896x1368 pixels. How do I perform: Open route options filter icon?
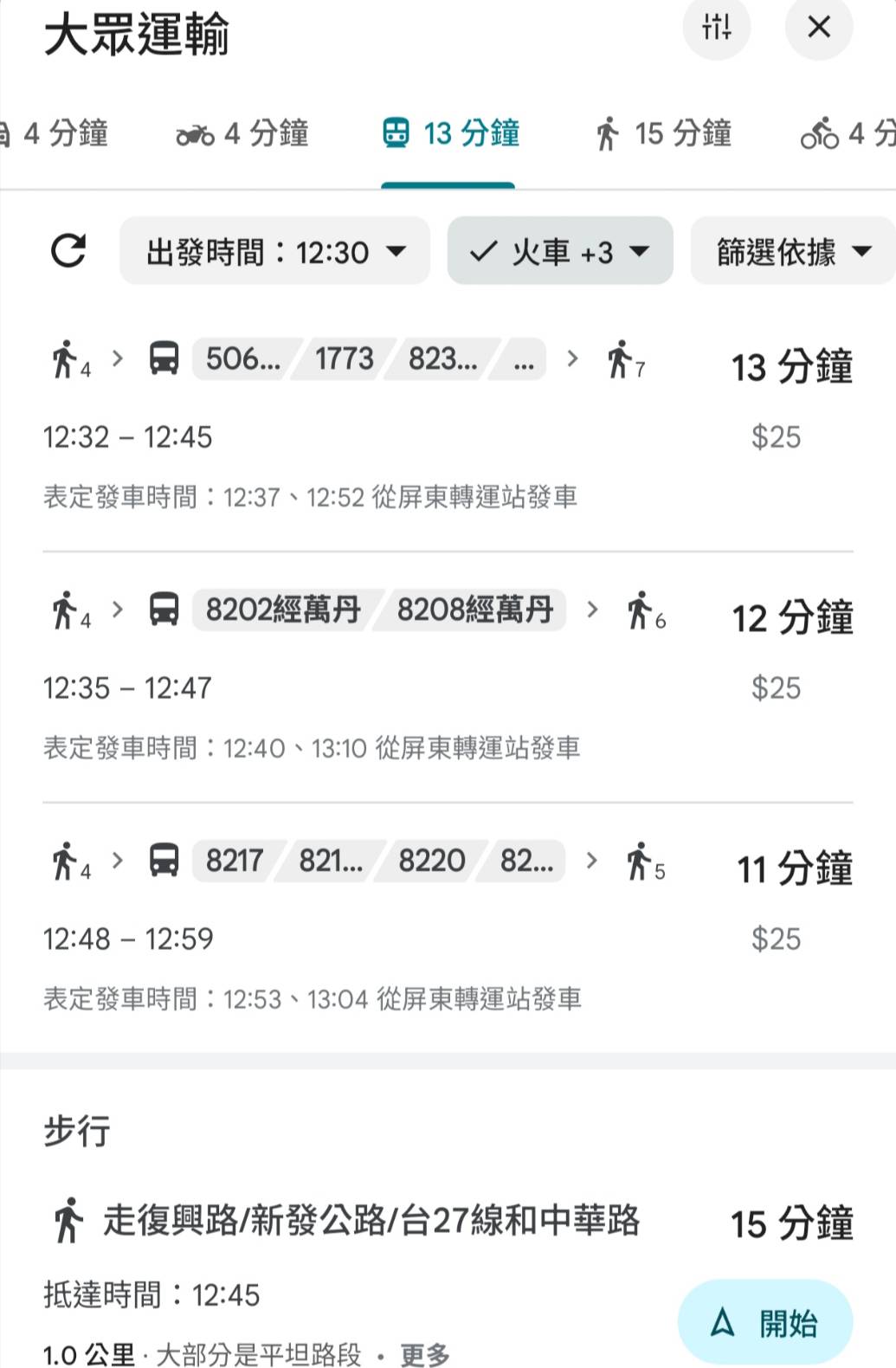click(x=716, y=28)
